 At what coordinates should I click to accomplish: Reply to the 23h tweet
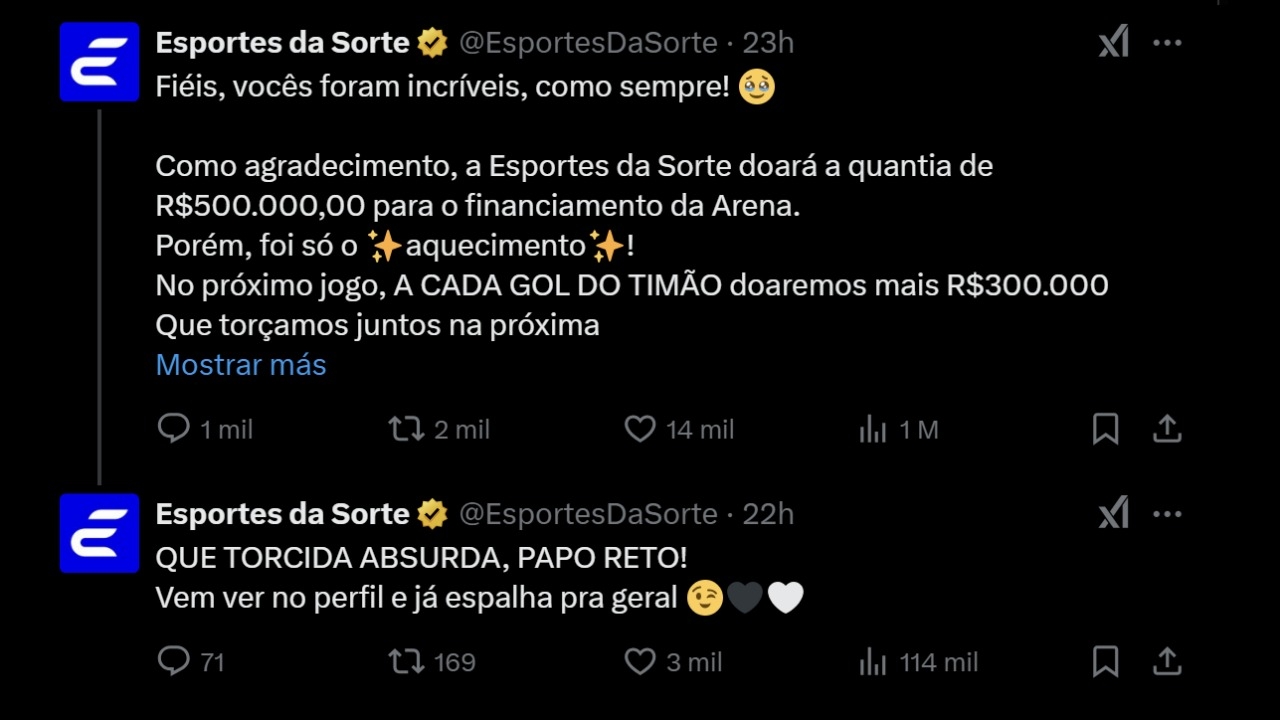(174, 429)
